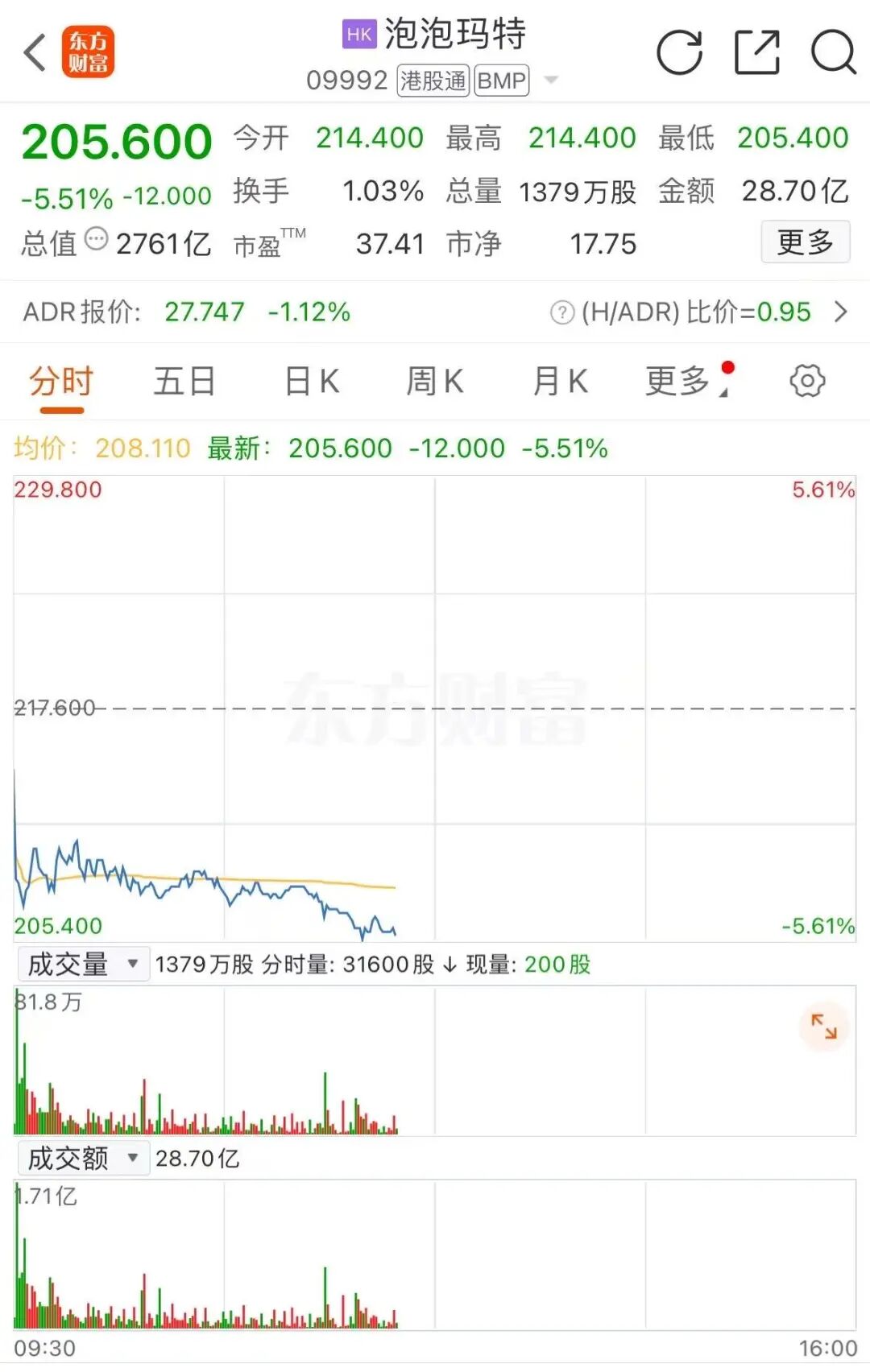Select the 分时 minute chart tab

(60, 381)
